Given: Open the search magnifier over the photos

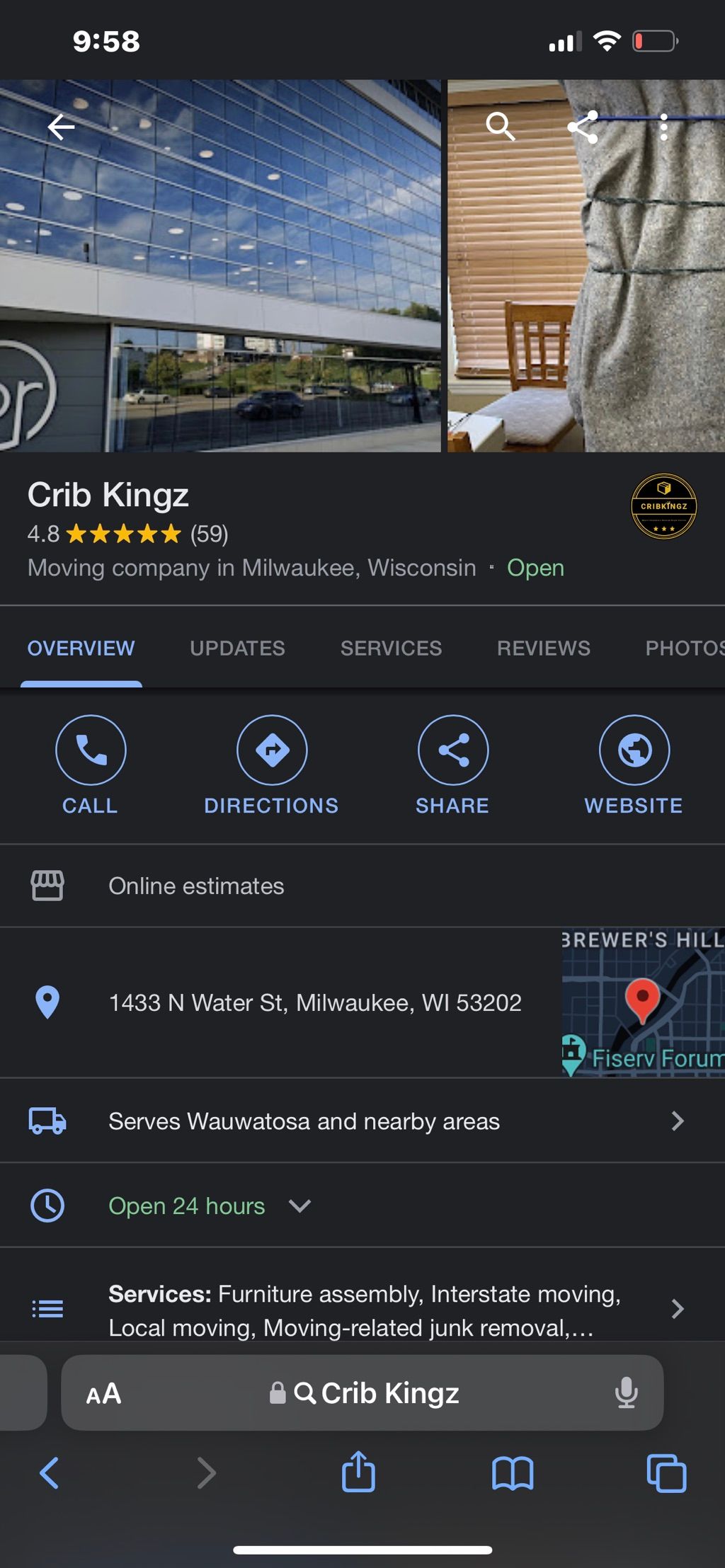Looking at the screenshot, I should (500, 127).
